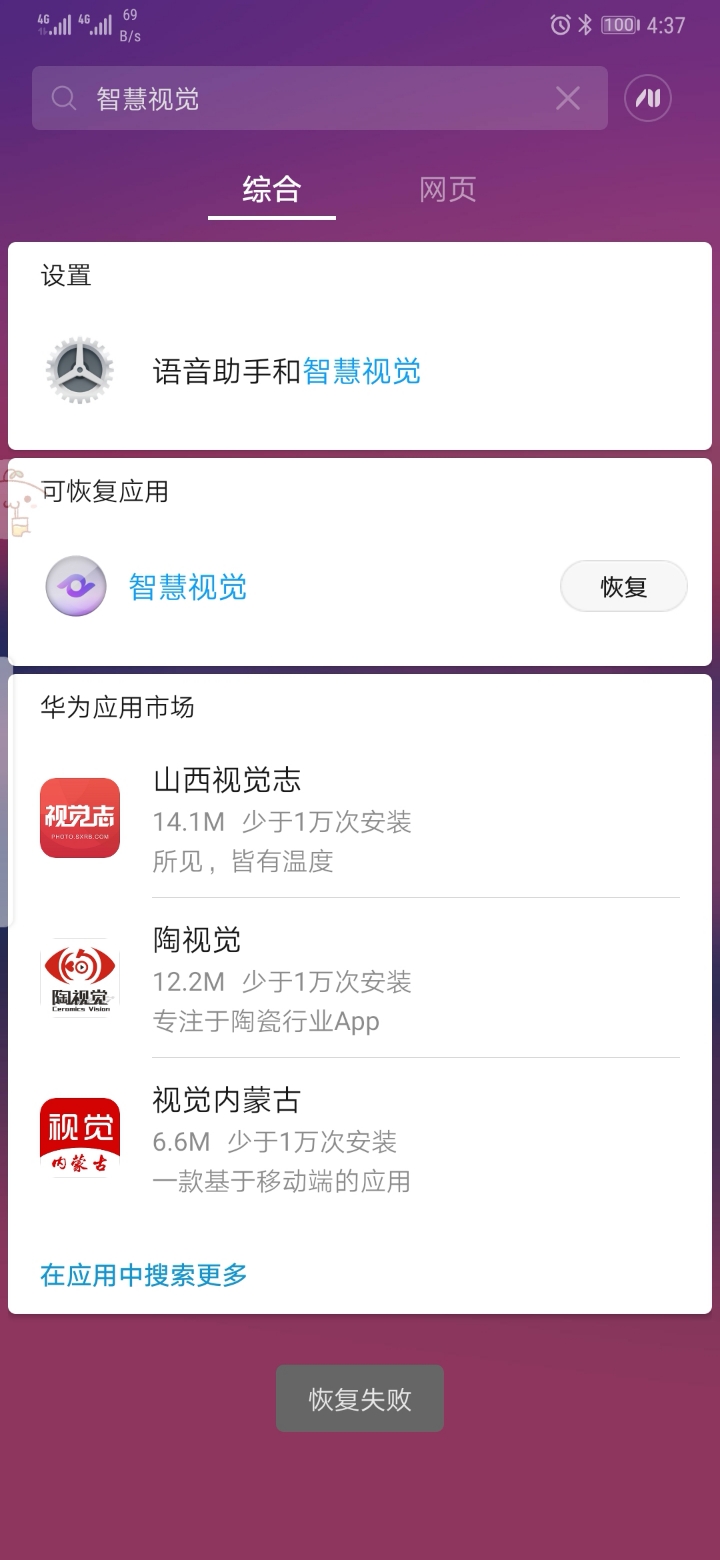Open the 智慧视觉 recoverable app name link
The image size is (720, 1560).
[x=188, y=586]
